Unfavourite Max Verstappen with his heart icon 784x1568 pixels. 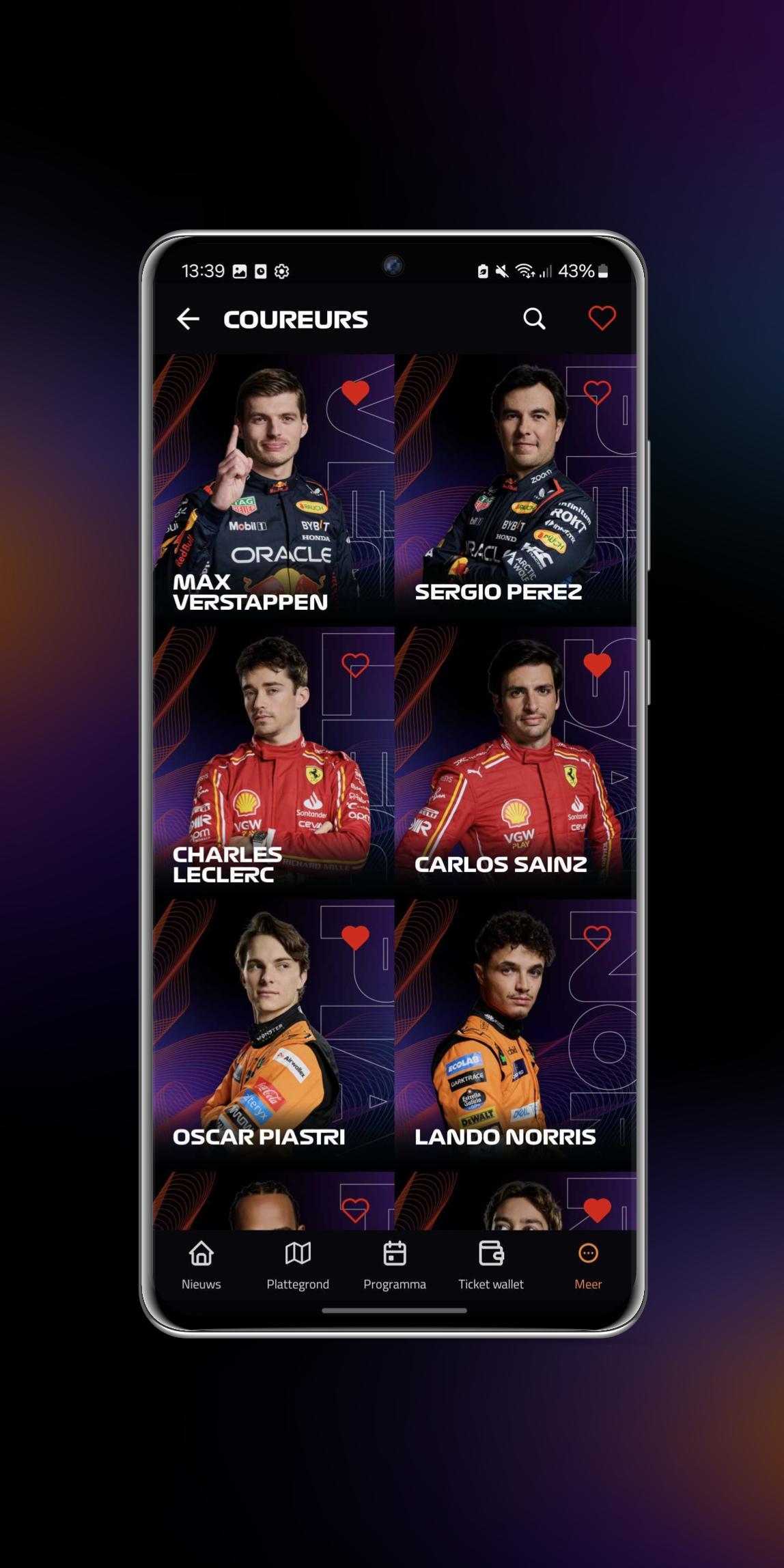pos(355,393)
